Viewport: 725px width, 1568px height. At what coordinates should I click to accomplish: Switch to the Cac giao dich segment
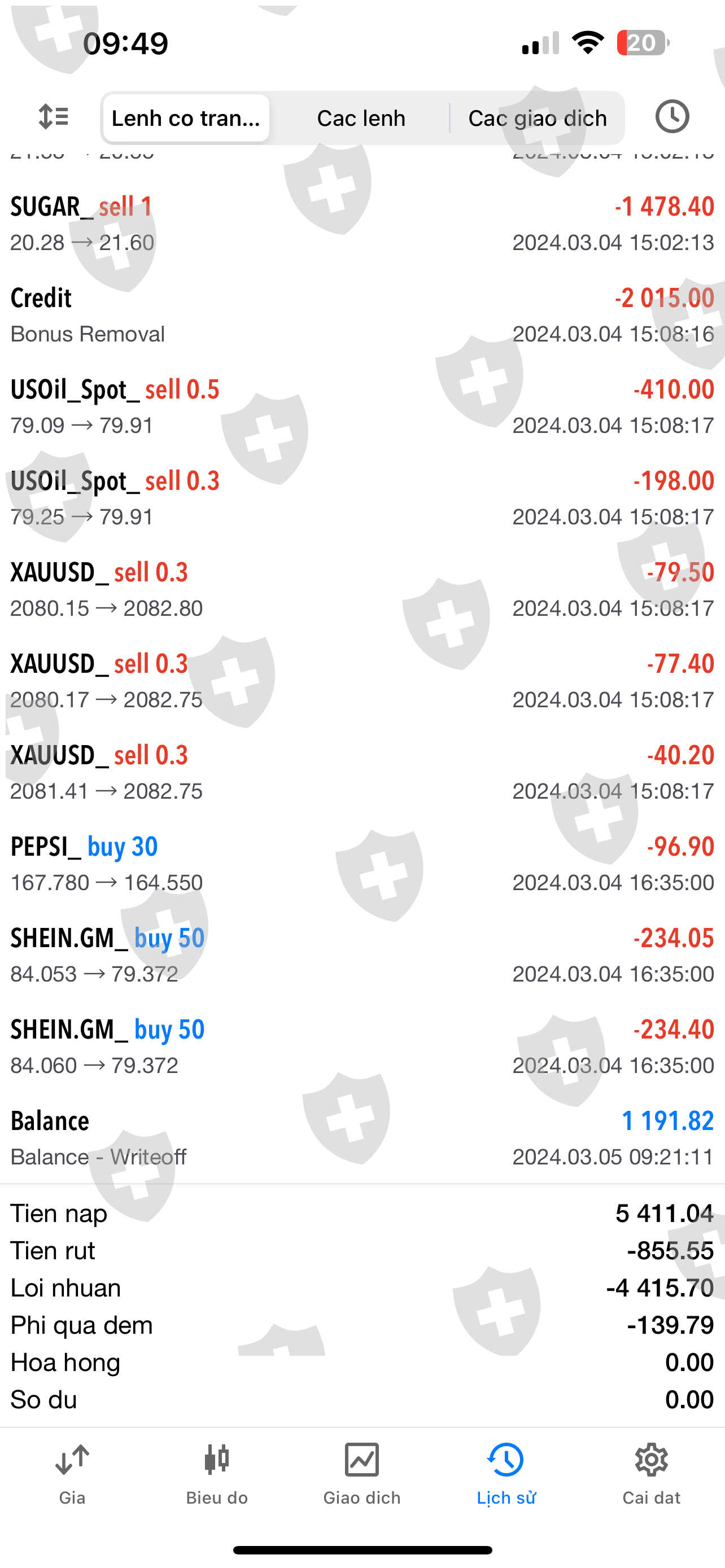click(x=538, y=118)
